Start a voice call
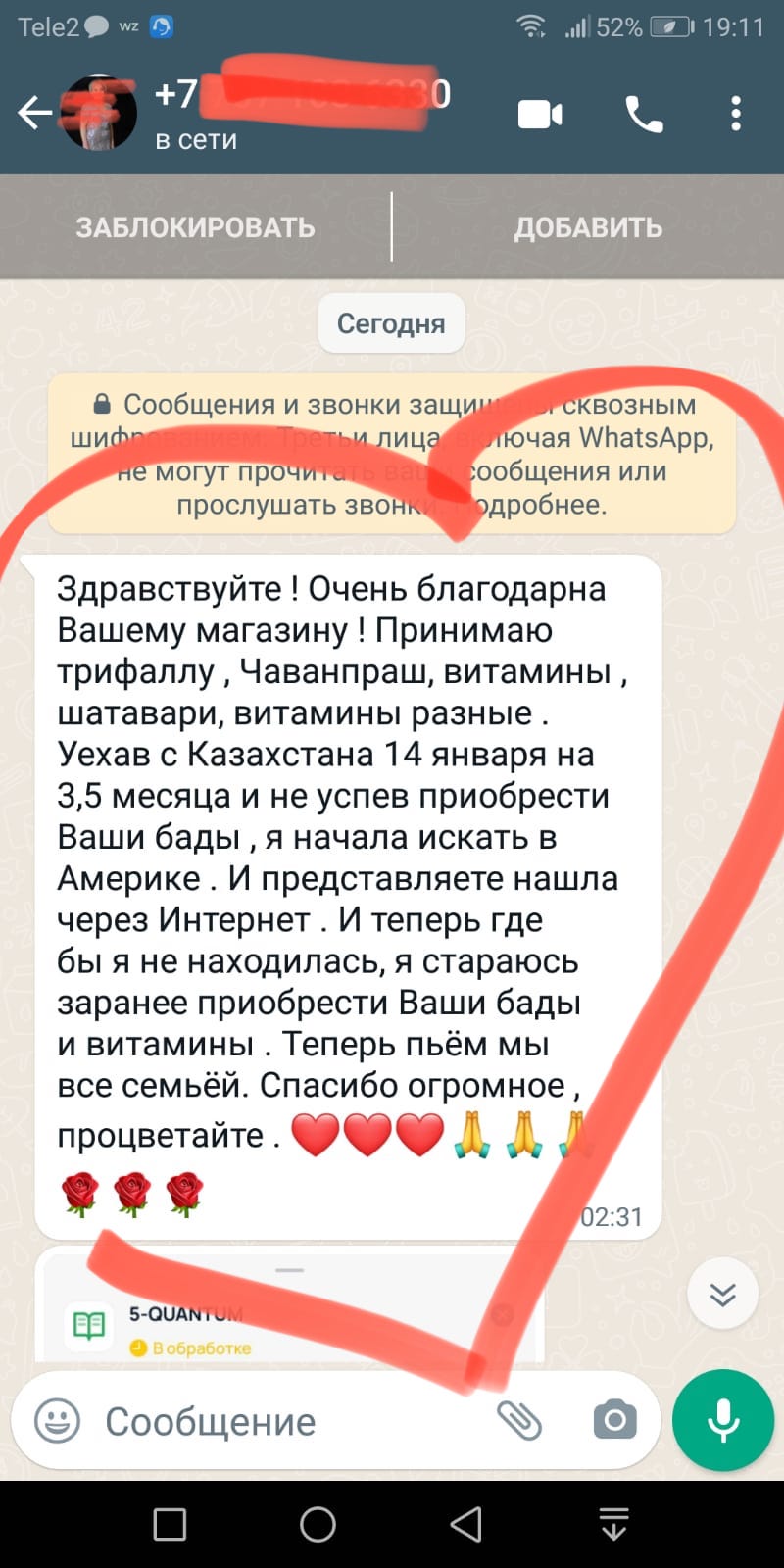Image resolution: width=784 pixels, height=1568 pixels. click(644, 115)
